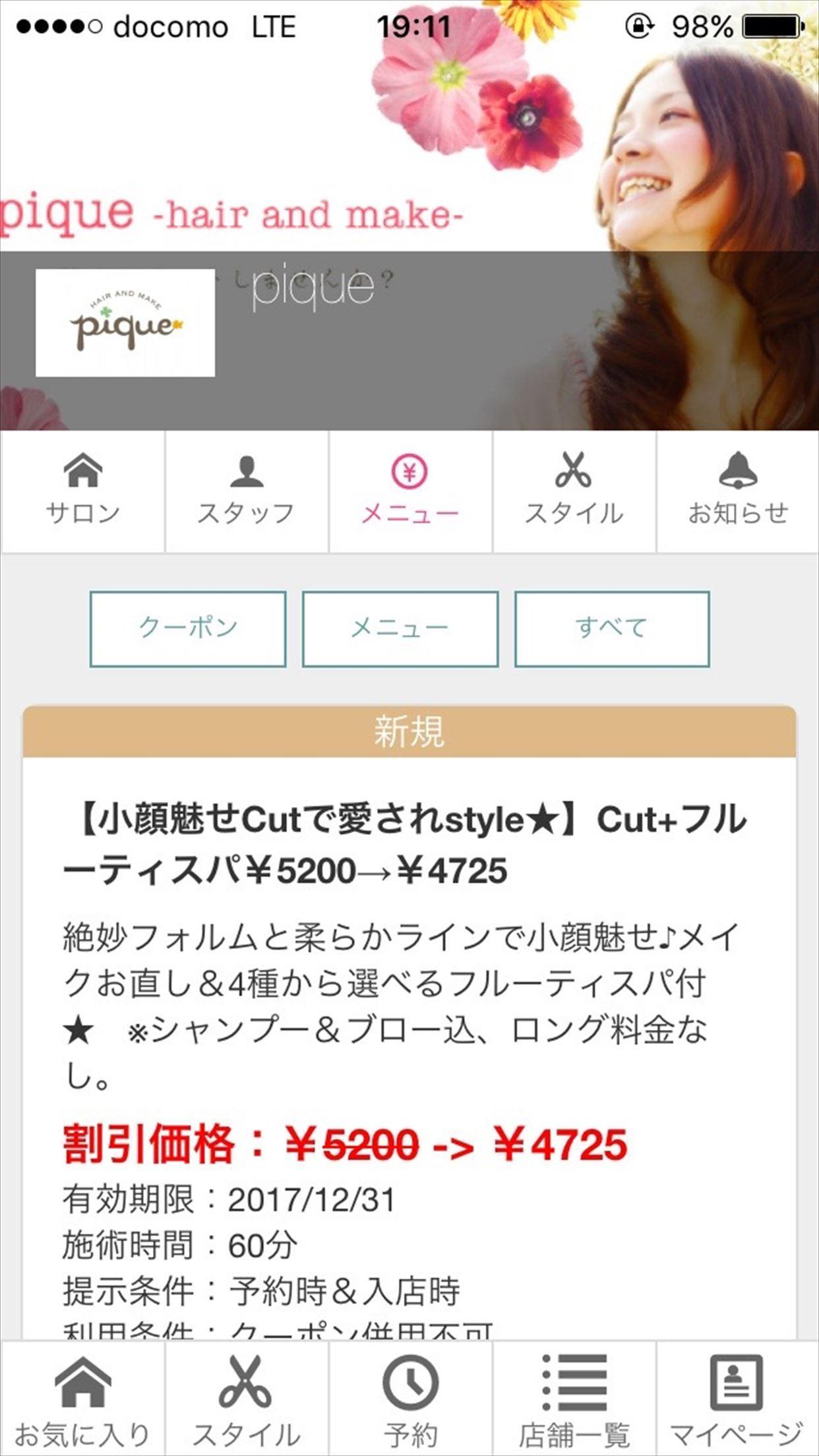Image resolution: width=819 pixels, height=1456 pixels.
Task: Open the 店舗一覧 store list
Action: [x=574, y=1399]
